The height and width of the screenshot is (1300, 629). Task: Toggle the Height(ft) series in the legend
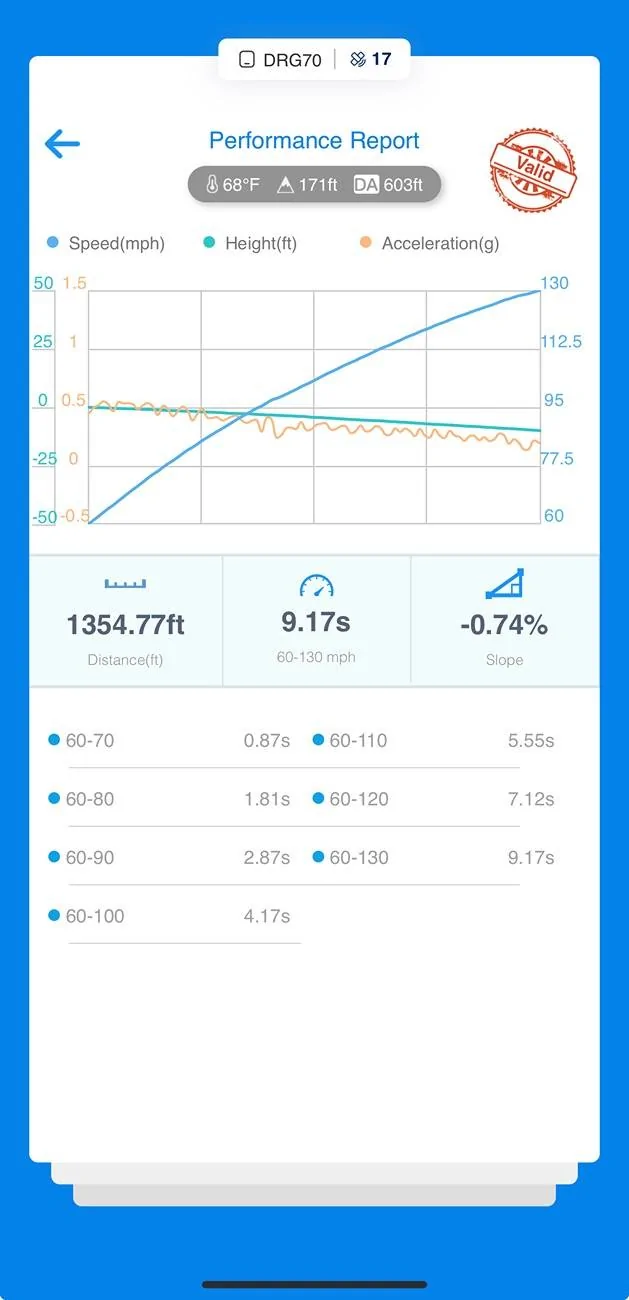click(x=249, y=243)
